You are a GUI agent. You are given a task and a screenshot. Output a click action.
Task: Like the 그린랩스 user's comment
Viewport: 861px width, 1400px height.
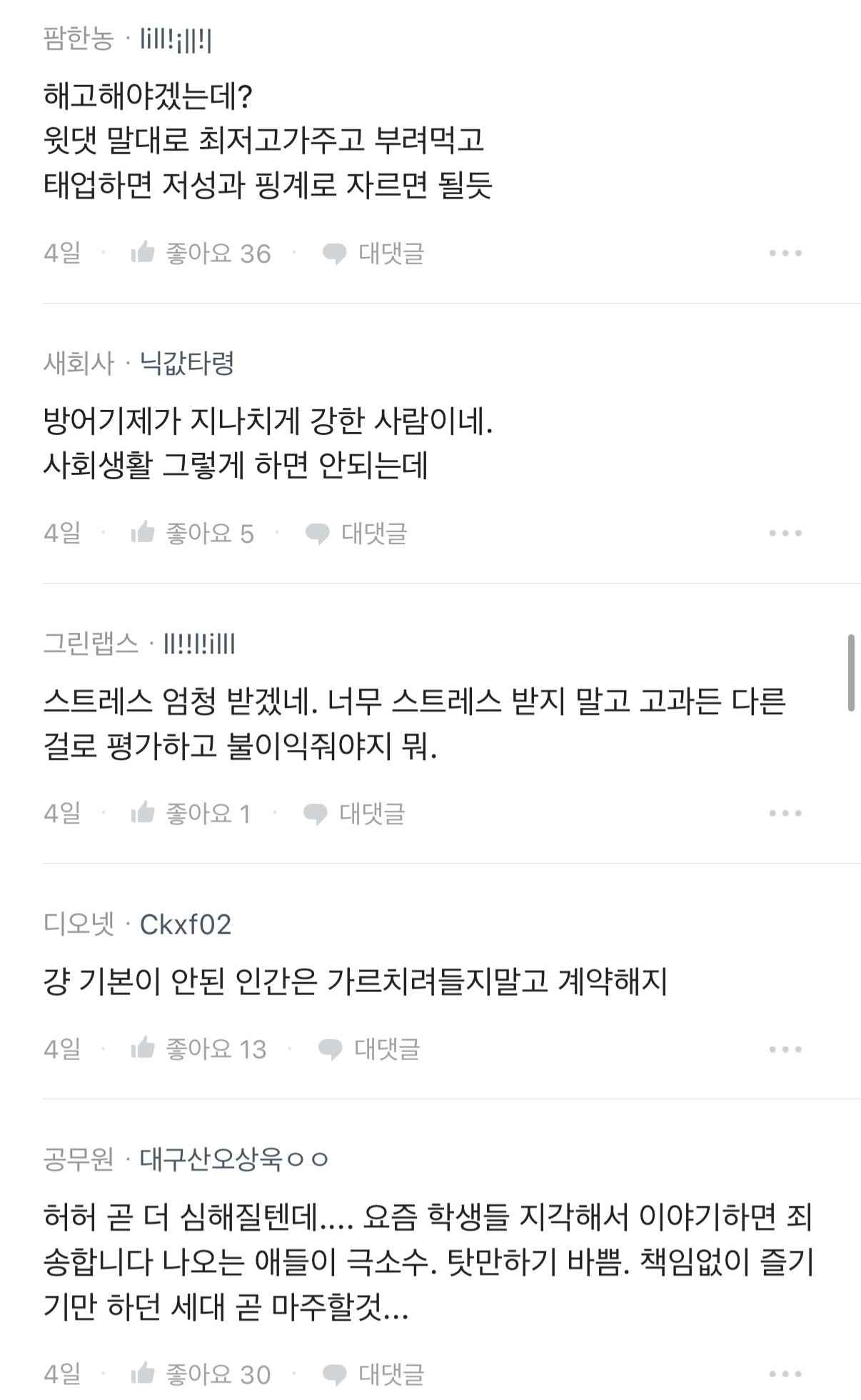pyautogui.click(x=191, y=814)
